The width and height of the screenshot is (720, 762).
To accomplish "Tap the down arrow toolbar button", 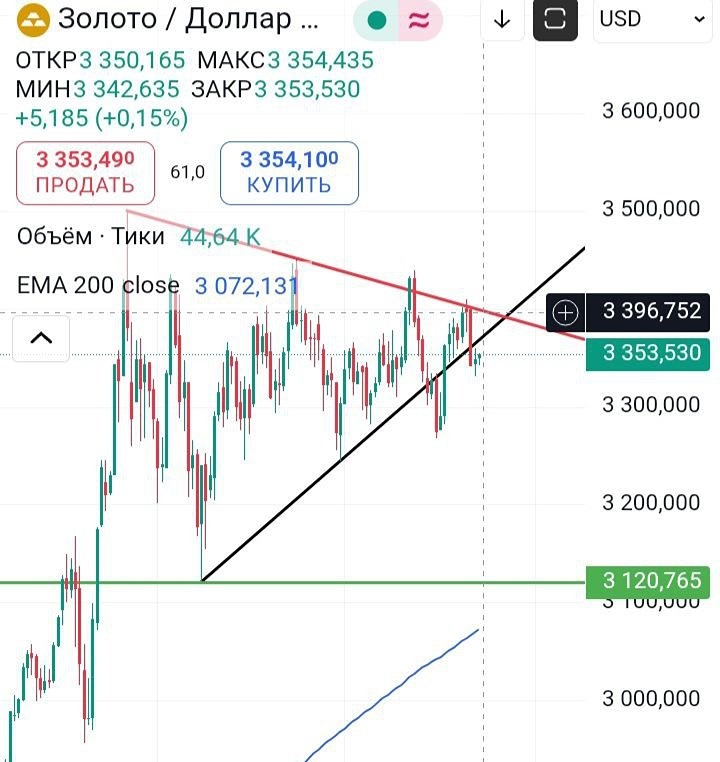I will coord(502,19).
